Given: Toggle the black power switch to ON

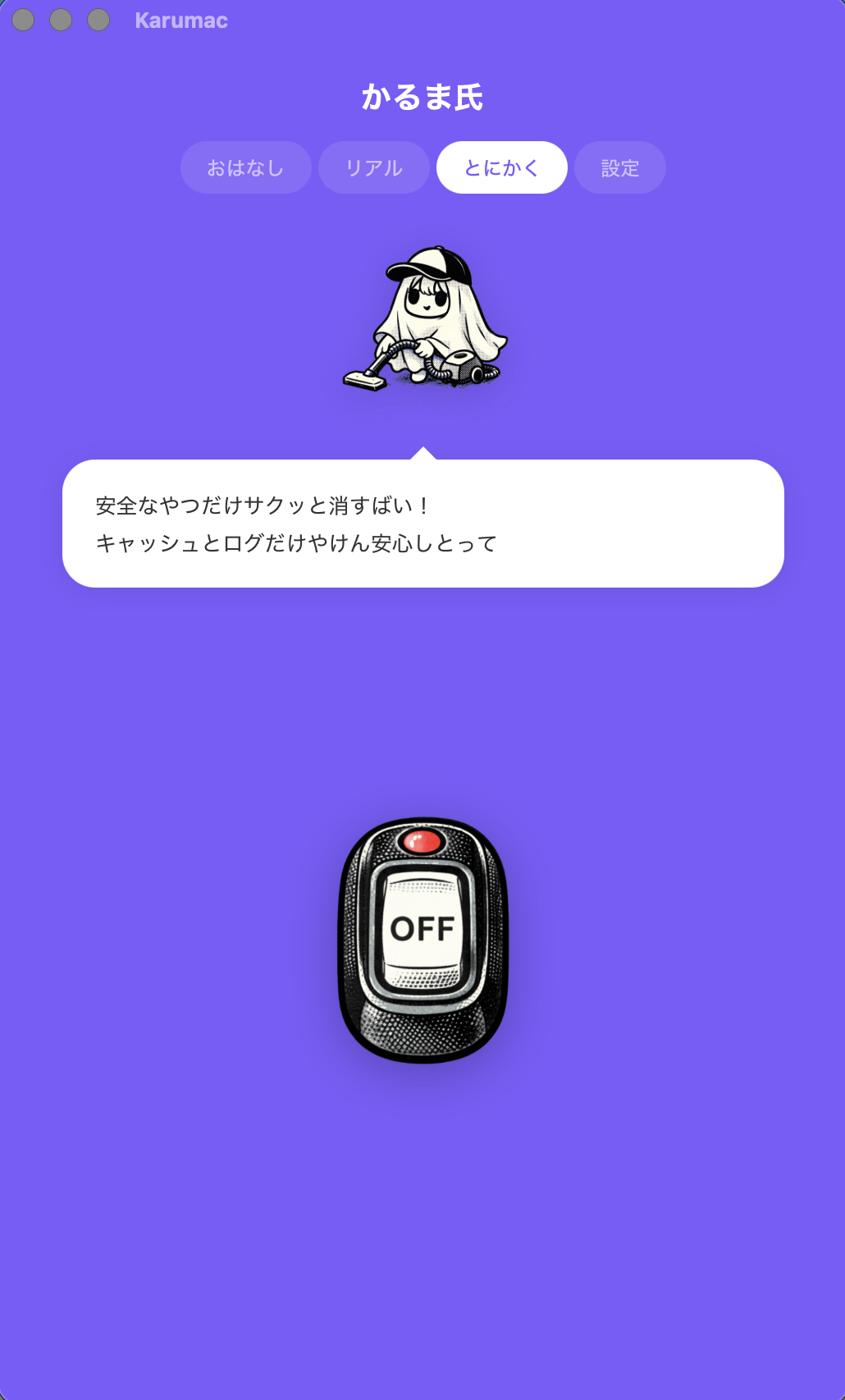Looking at the screenshot, I should [421, 930].
